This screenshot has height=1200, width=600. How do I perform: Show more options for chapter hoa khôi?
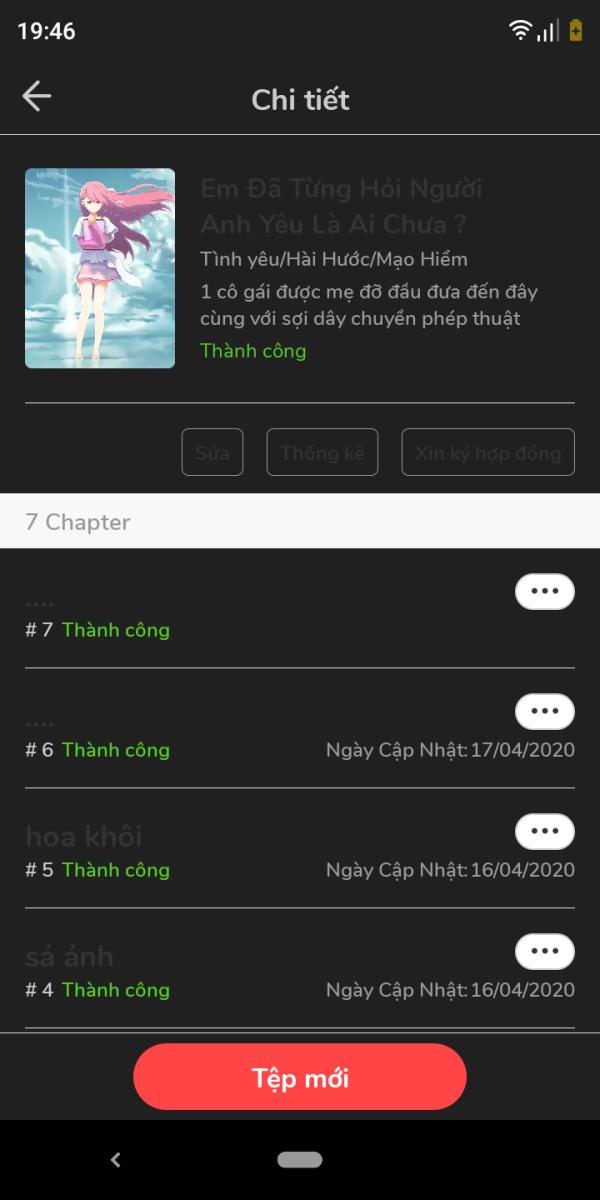544,831
